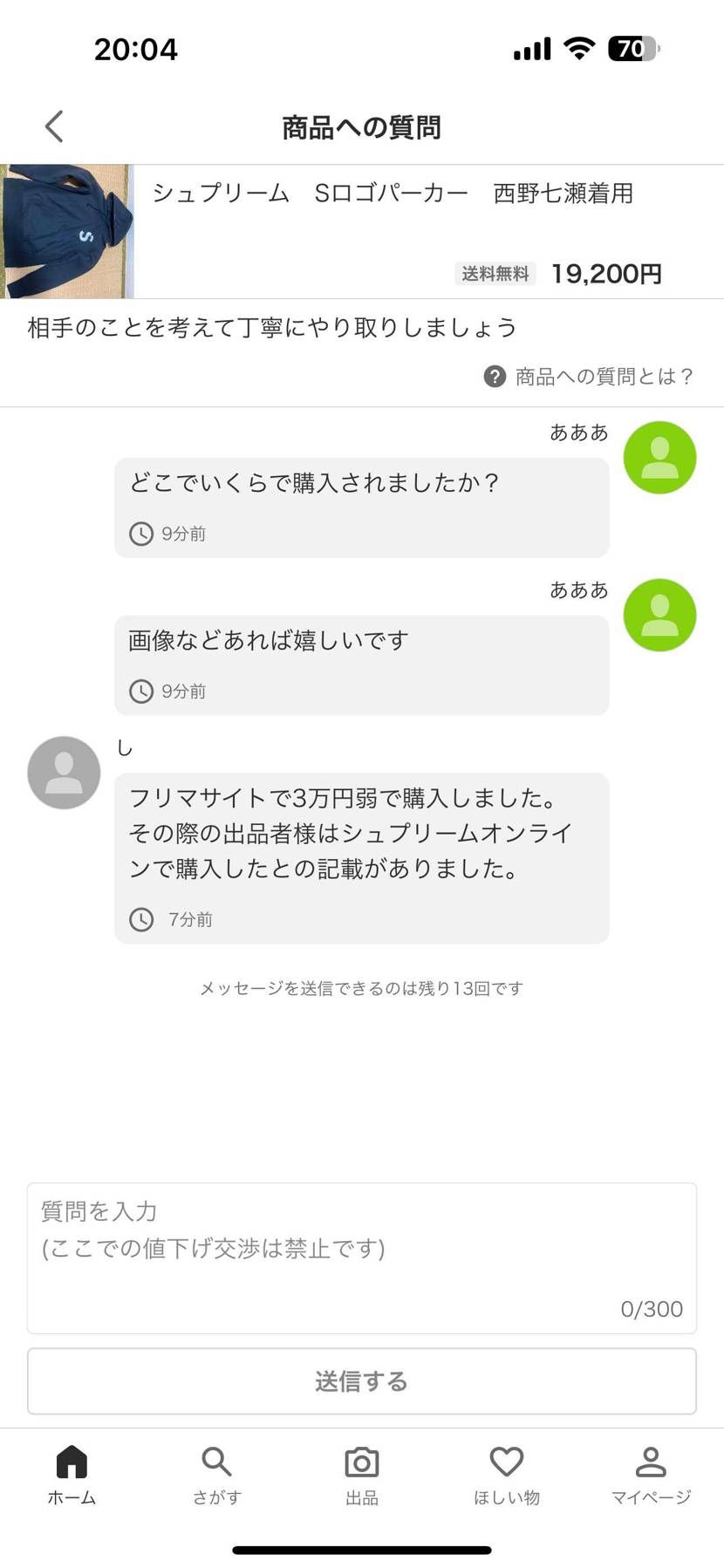Tap the clock icon beside 7分前
724x1568 pixels.
tap(142, 918)
